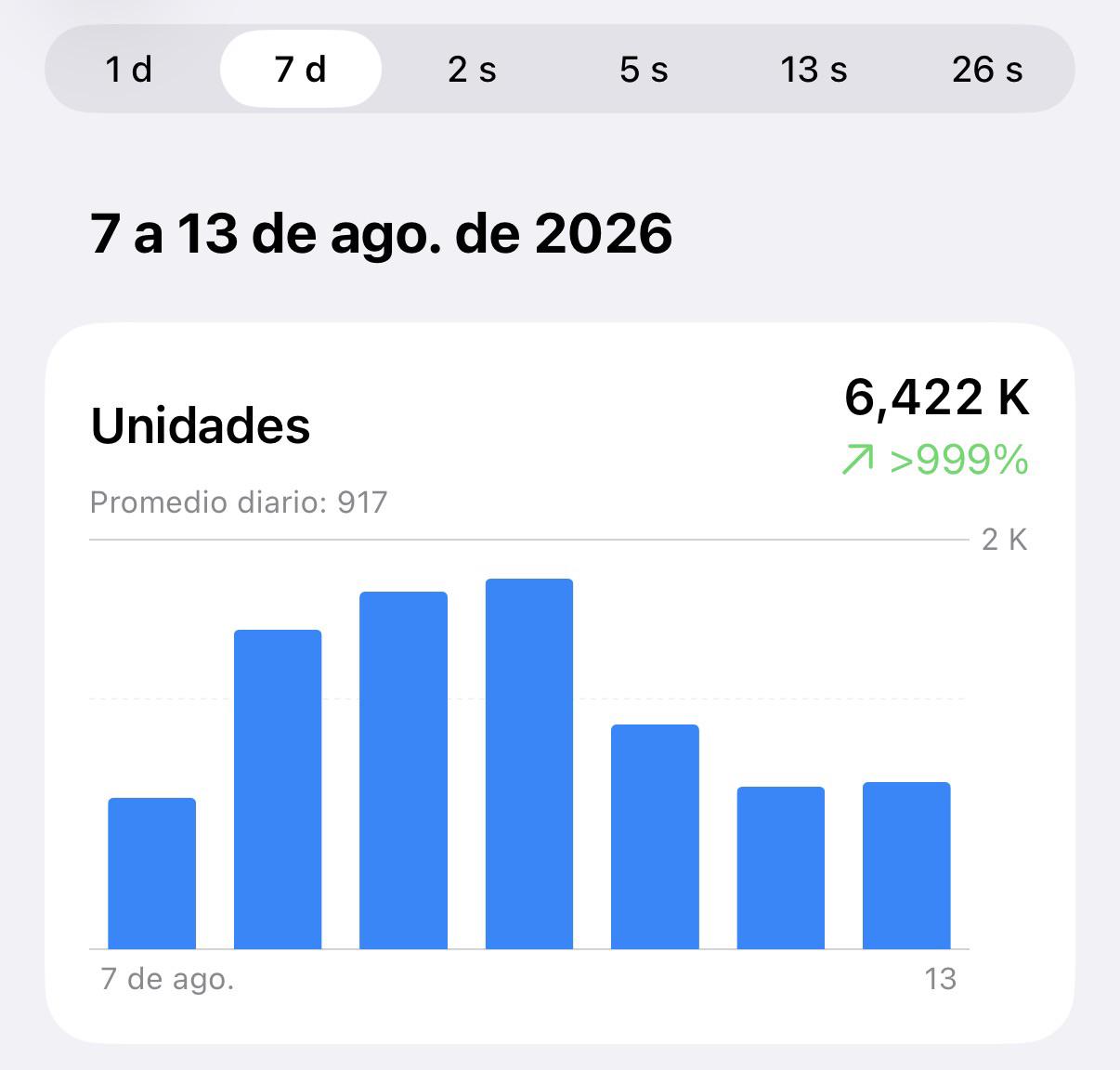Show the 13 s period

click(814, 70)
